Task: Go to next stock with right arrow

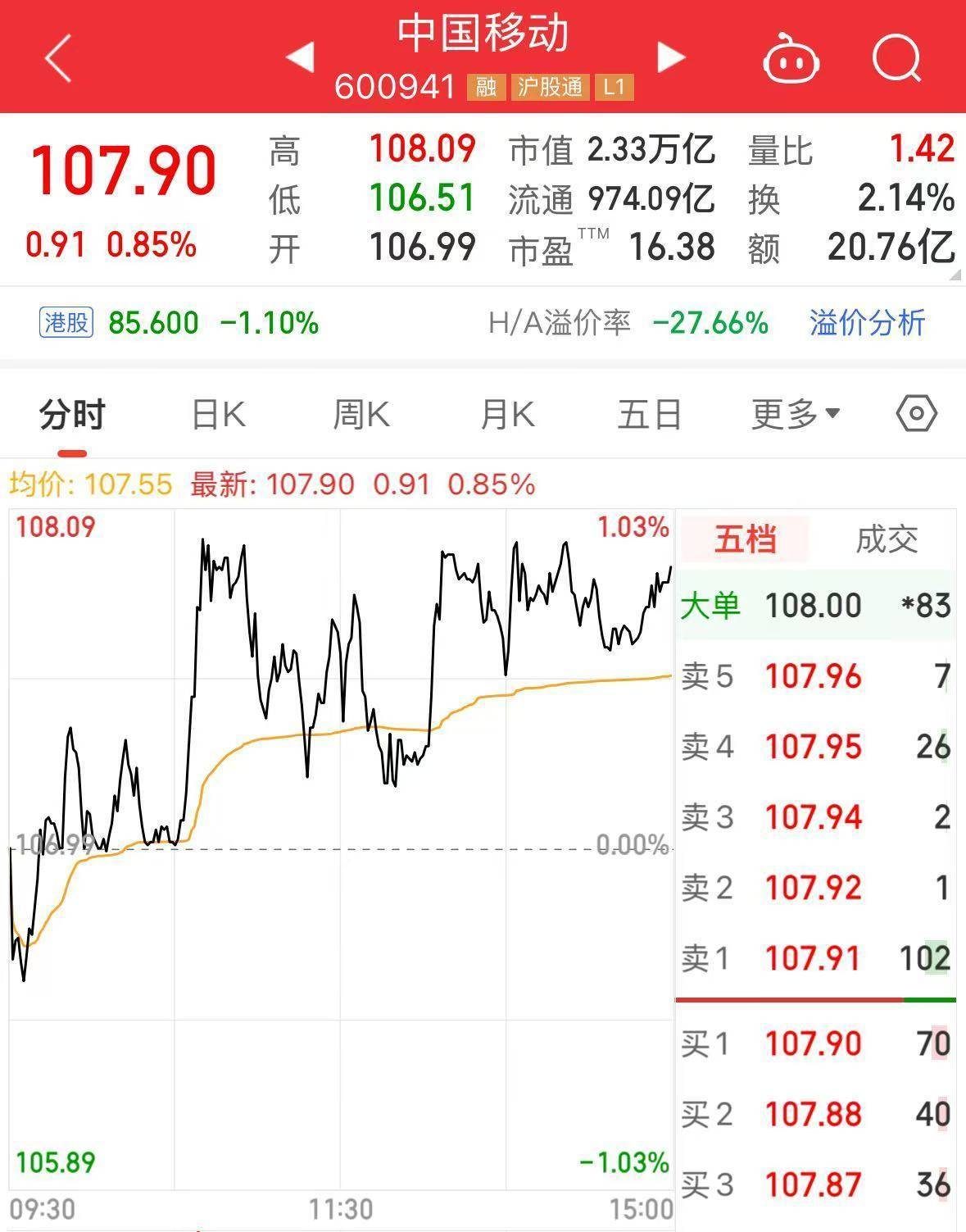Action: tap(672, 57)
